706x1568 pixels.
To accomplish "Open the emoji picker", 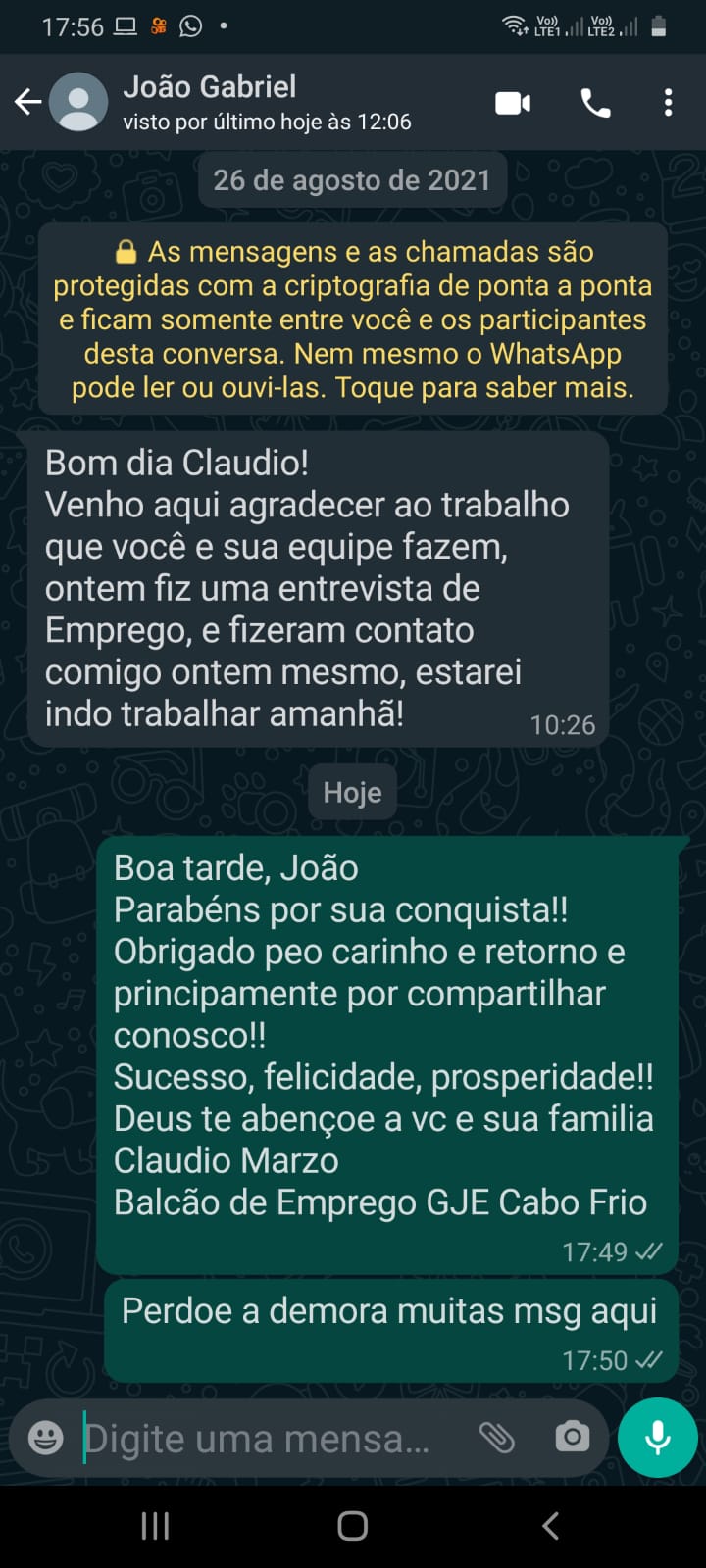I will click(45, 1438).
